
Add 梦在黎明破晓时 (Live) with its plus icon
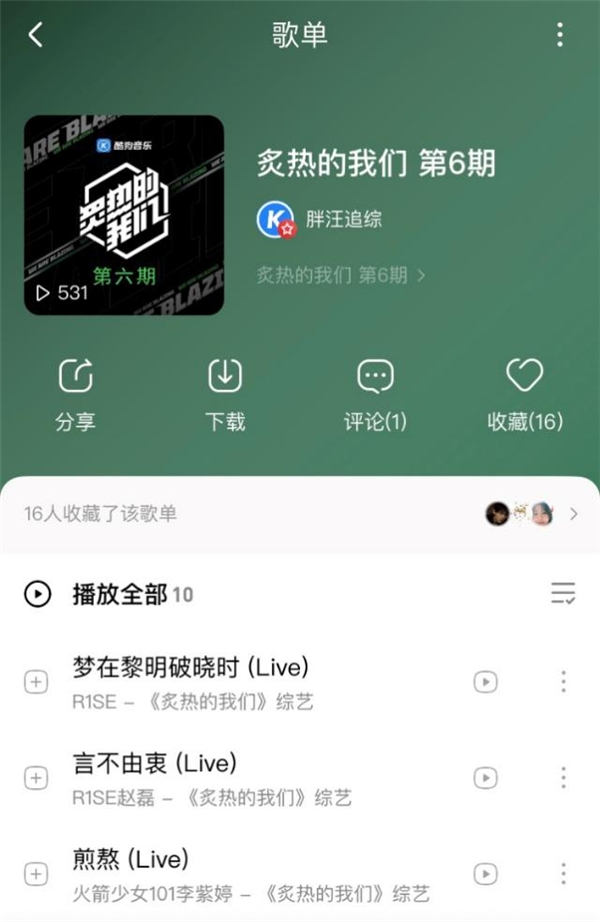coord(36,682)
